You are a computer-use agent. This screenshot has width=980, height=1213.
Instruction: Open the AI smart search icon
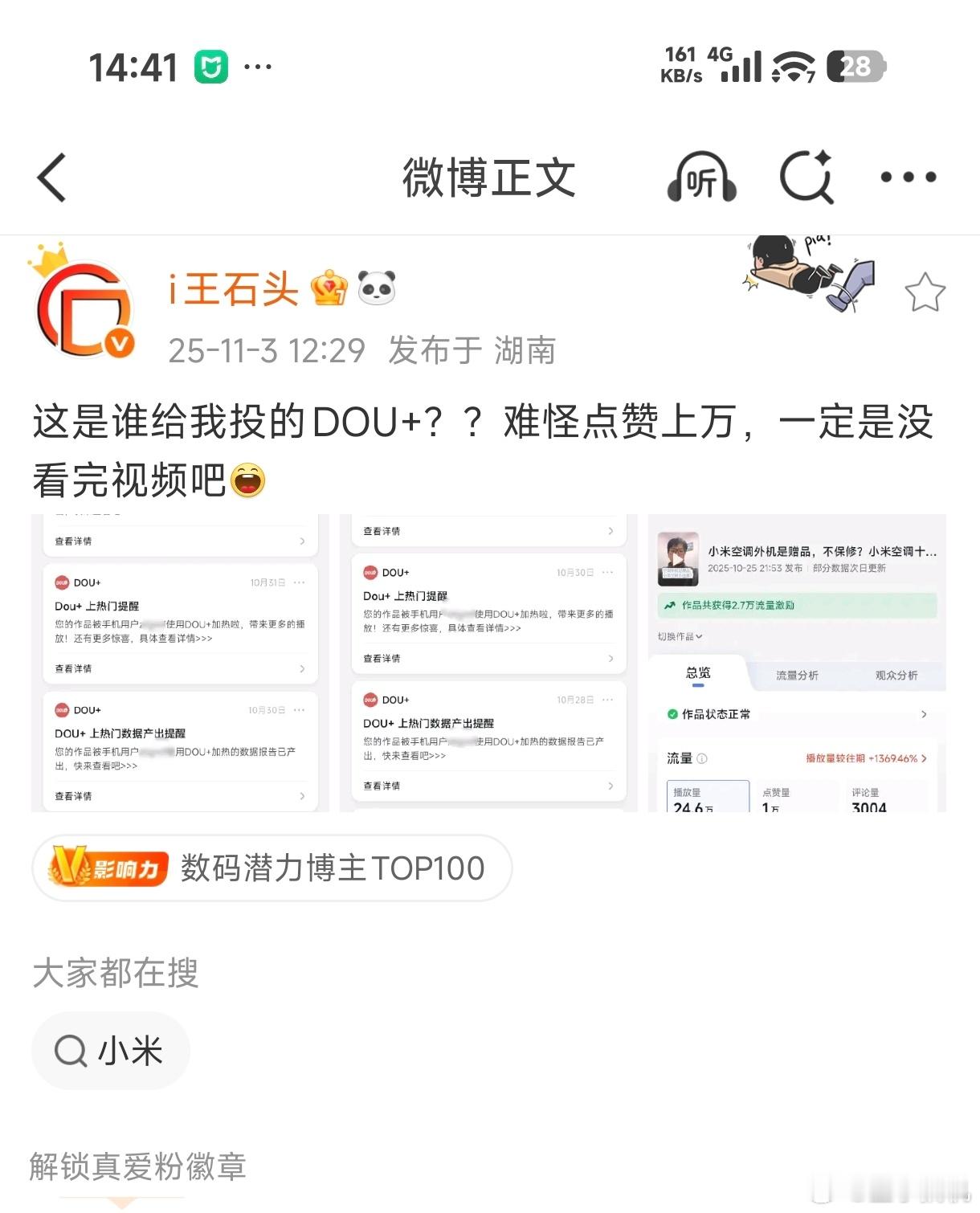coord(806,178)
